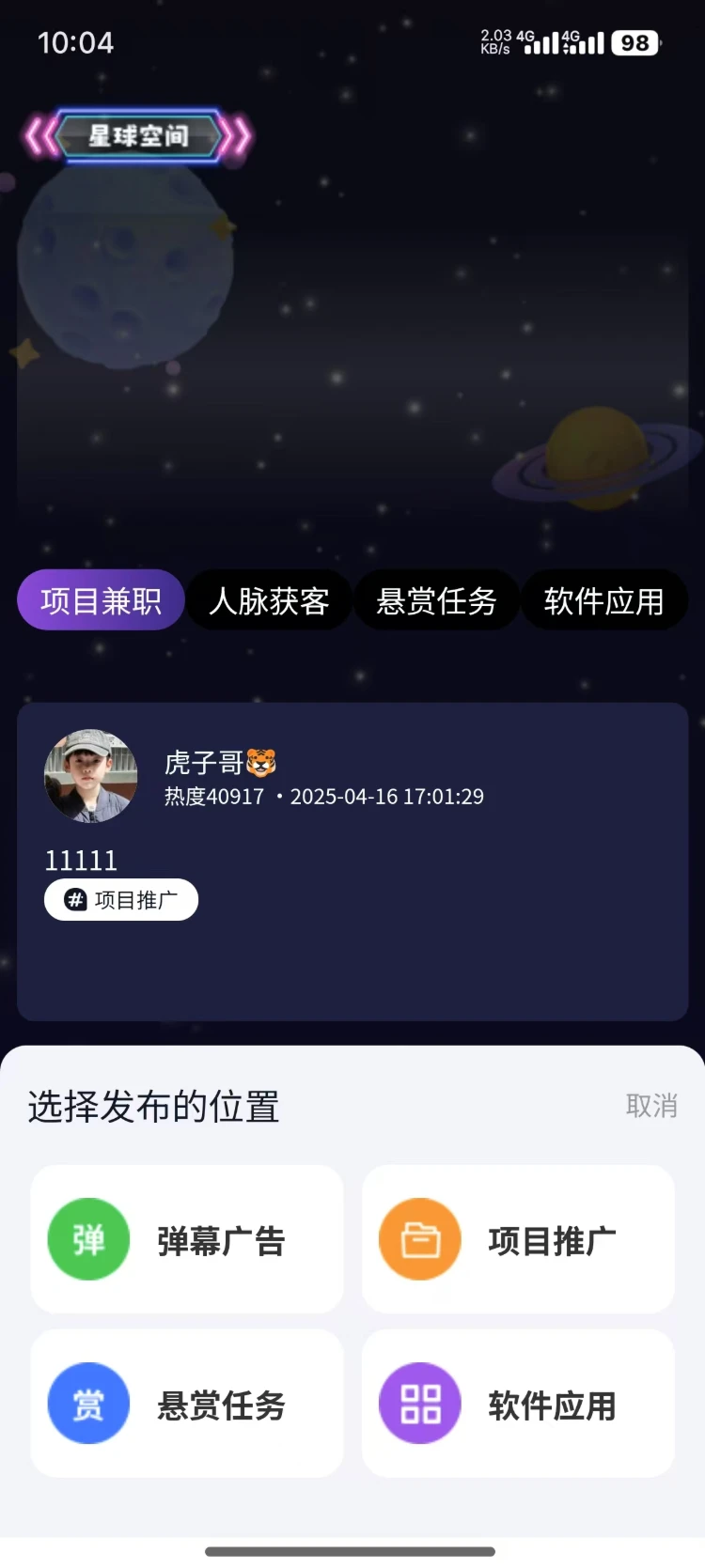Screen dimensions: 705x1568
Task: Switch to the 悬赏任务 tab
Action: [436, 599]
